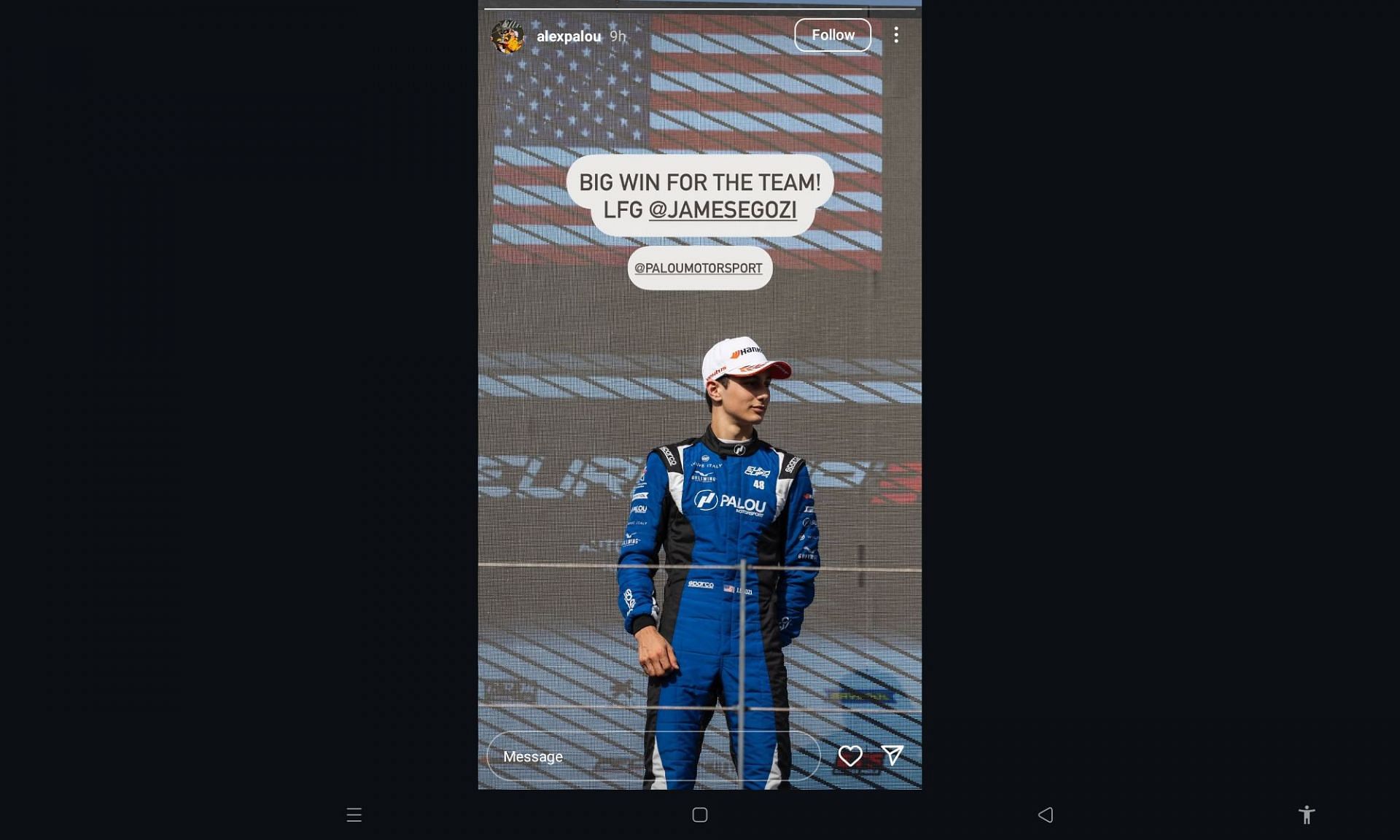Open the accessibility shortcut button
Screen dimensions: 1400x840
(x=1306, y=814)
